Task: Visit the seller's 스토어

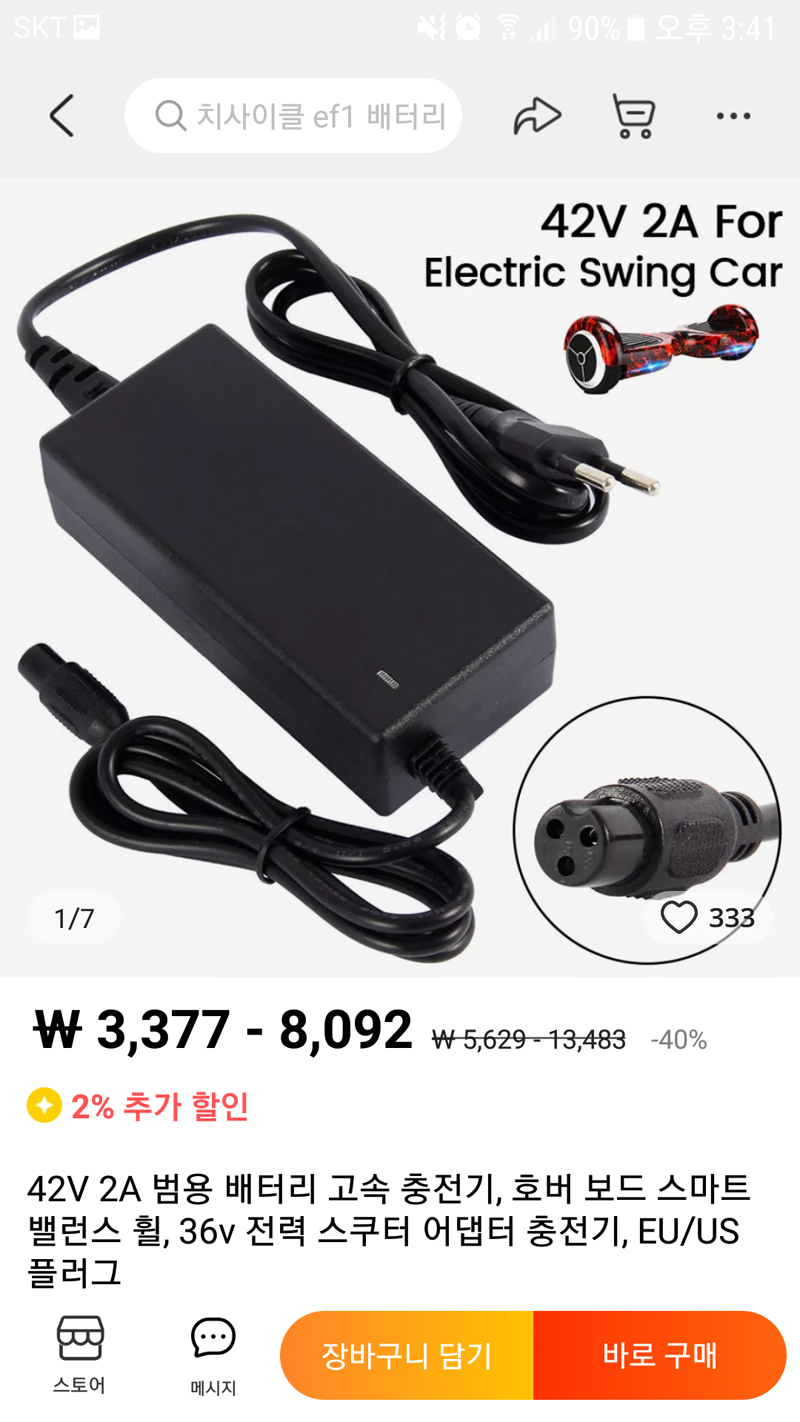Action: pos(80,1353)
